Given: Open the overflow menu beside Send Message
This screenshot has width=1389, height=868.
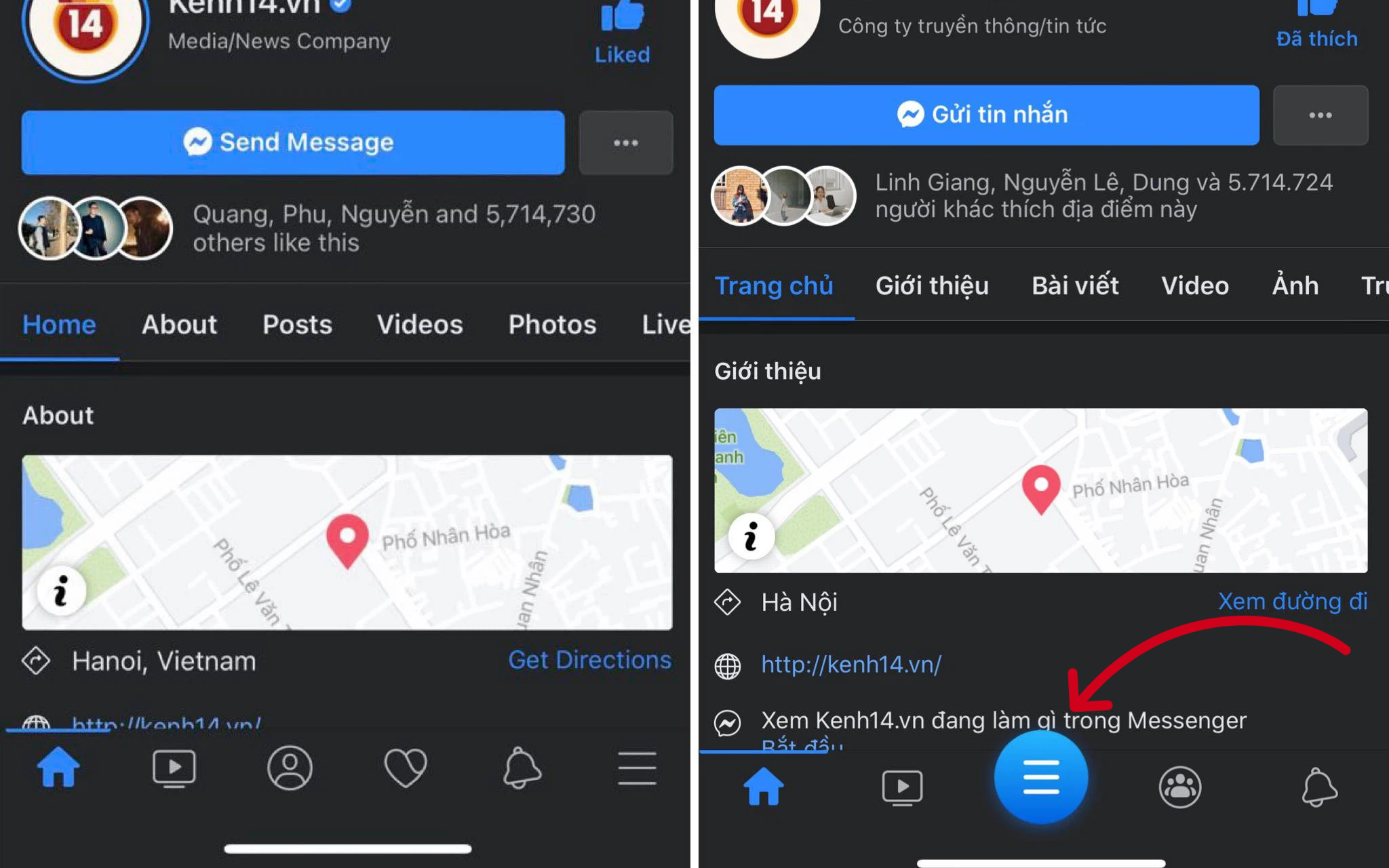Looking at the screenshot, I should click(625, 143).
